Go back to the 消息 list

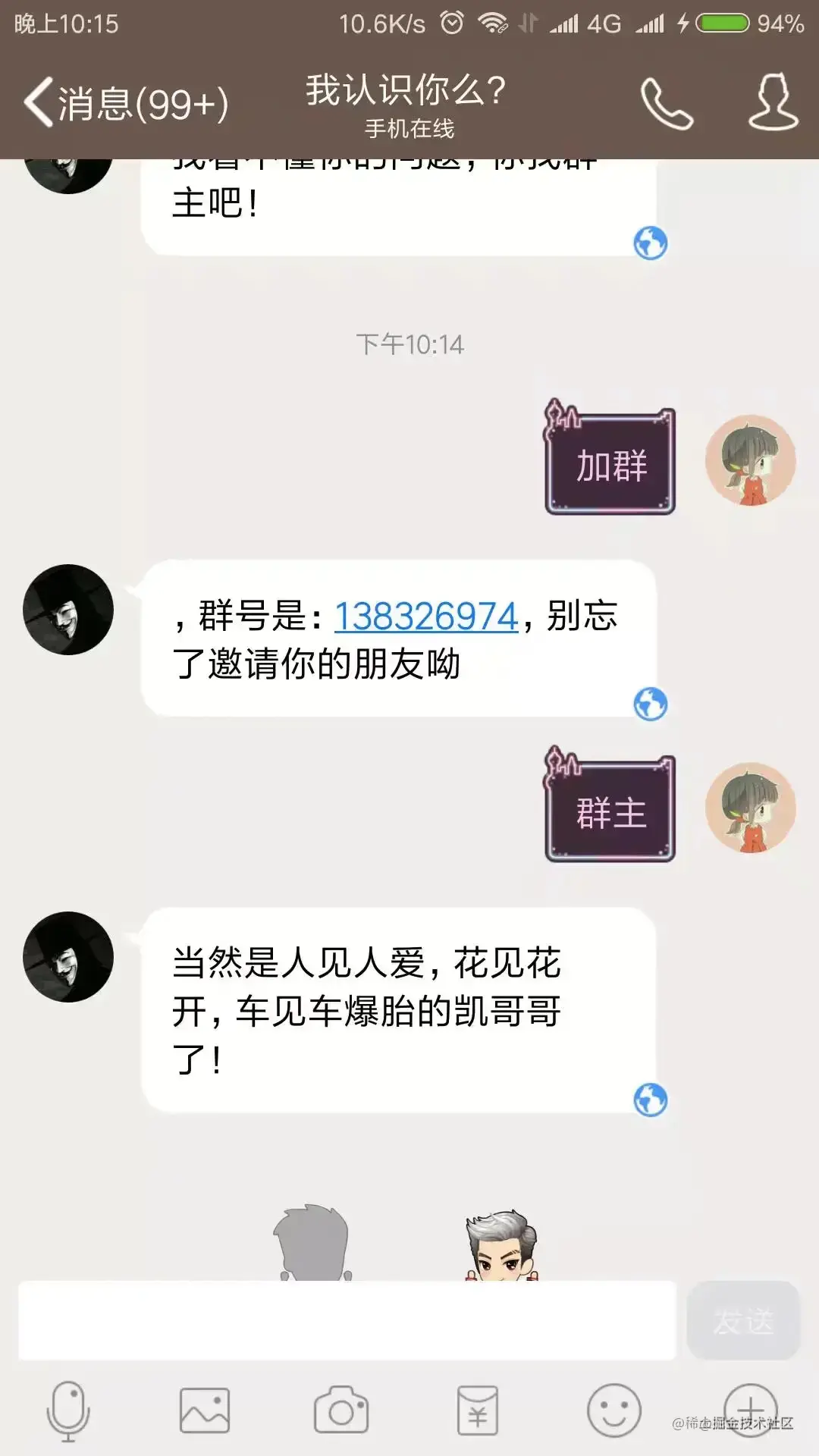[x=125, y=103]
